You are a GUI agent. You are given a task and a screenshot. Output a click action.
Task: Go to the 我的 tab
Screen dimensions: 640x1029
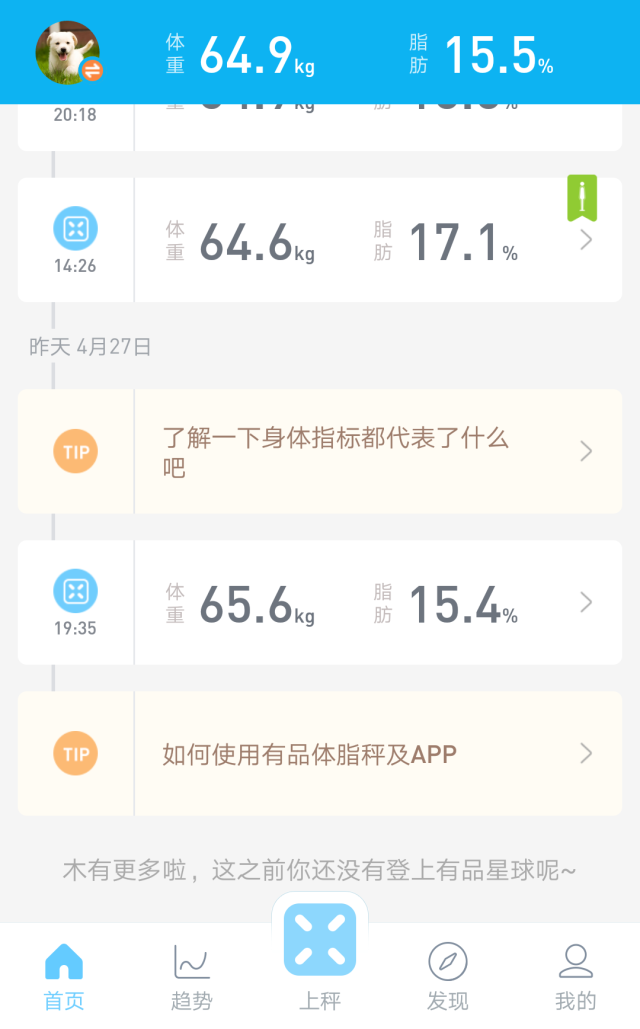click(x=576, y=977)
